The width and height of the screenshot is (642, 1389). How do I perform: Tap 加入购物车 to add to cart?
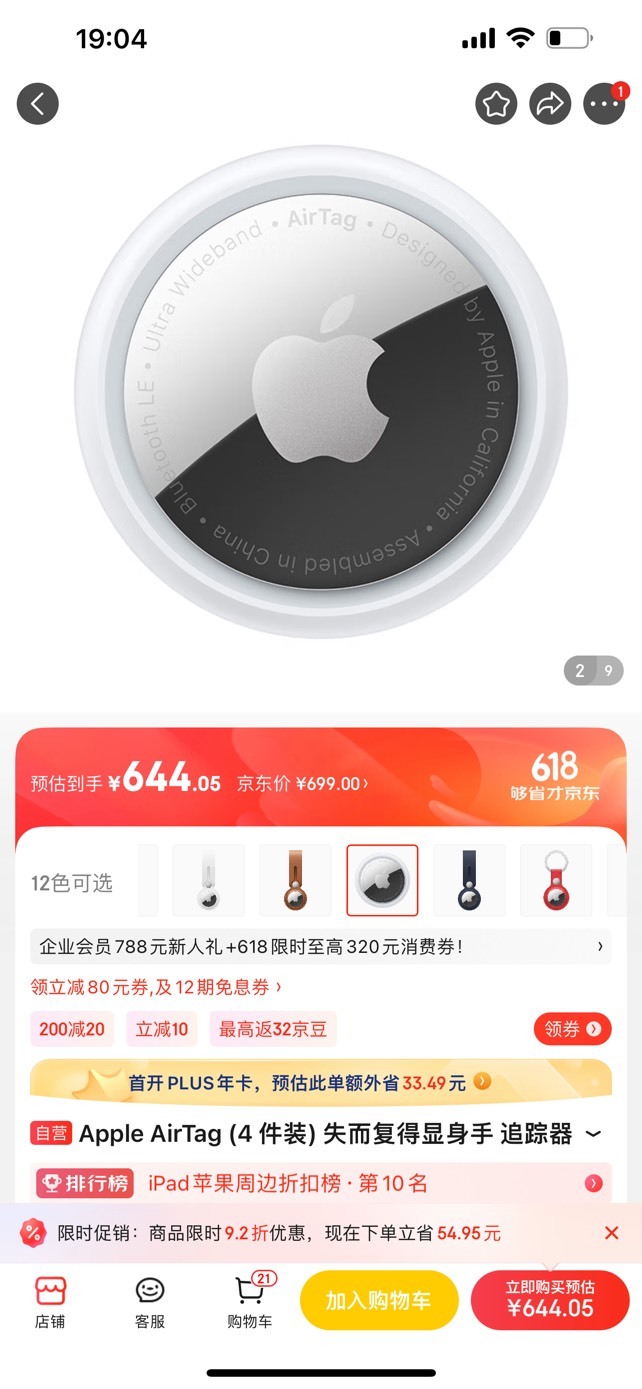click(379, 1300)
